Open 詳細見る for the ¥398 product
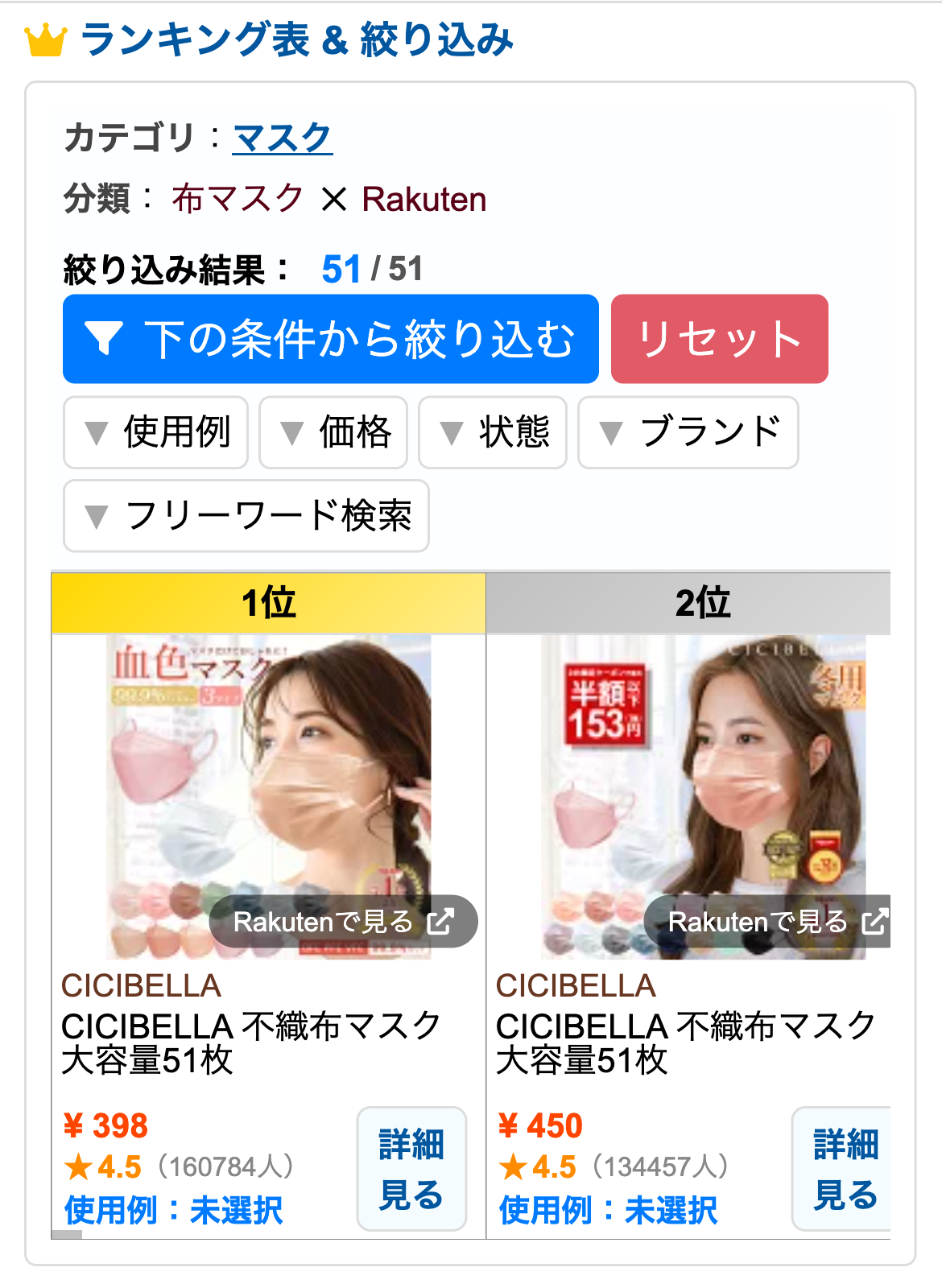This screenshot has height=1288, width=942. click(x=411, y=1169)
